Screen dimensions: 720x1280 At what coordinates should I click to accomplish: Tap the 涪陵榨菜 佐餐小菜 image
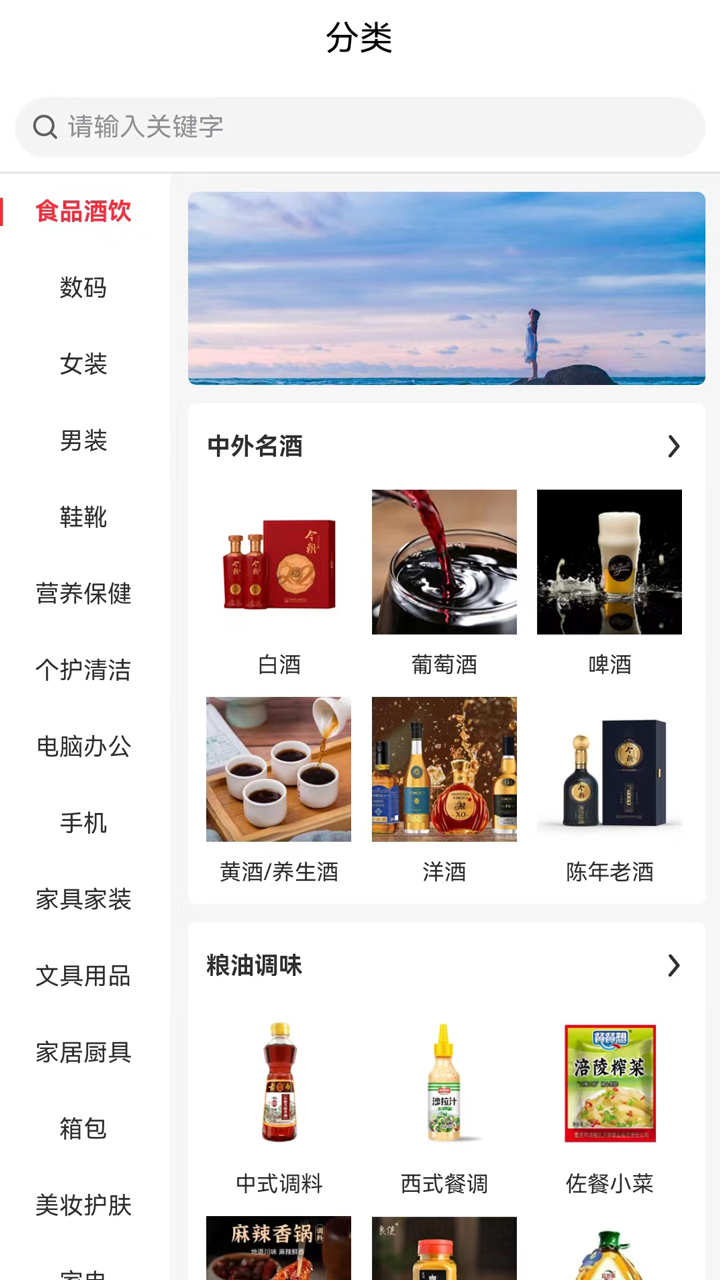609,1083
